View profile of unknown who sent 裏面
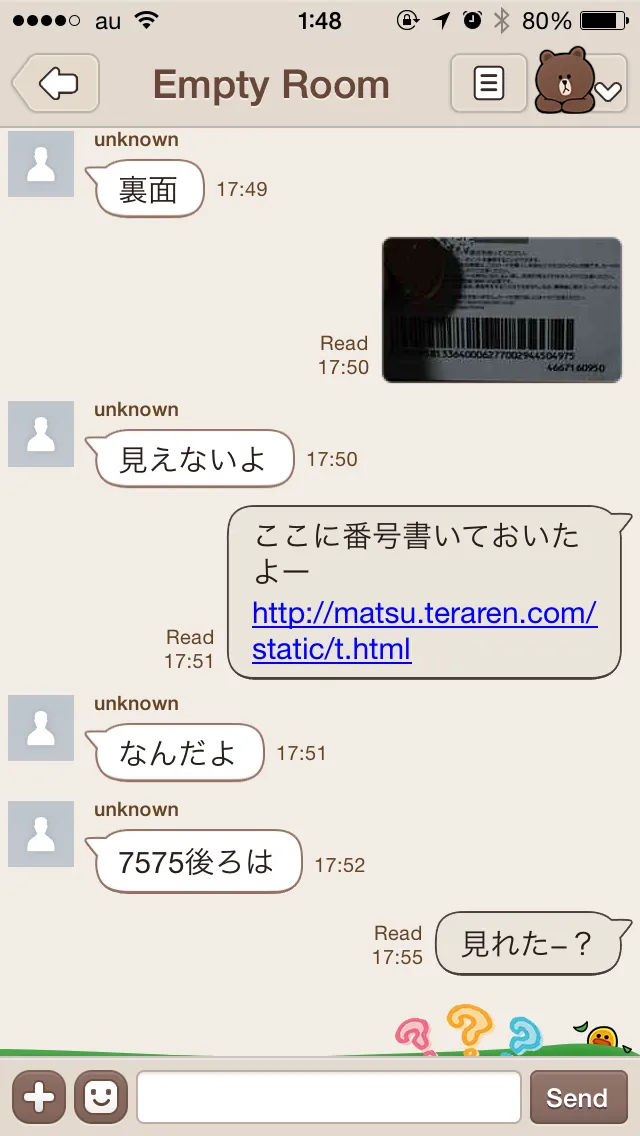The width and height of the screenshot is (640, 1136). (x=41, y=164)
